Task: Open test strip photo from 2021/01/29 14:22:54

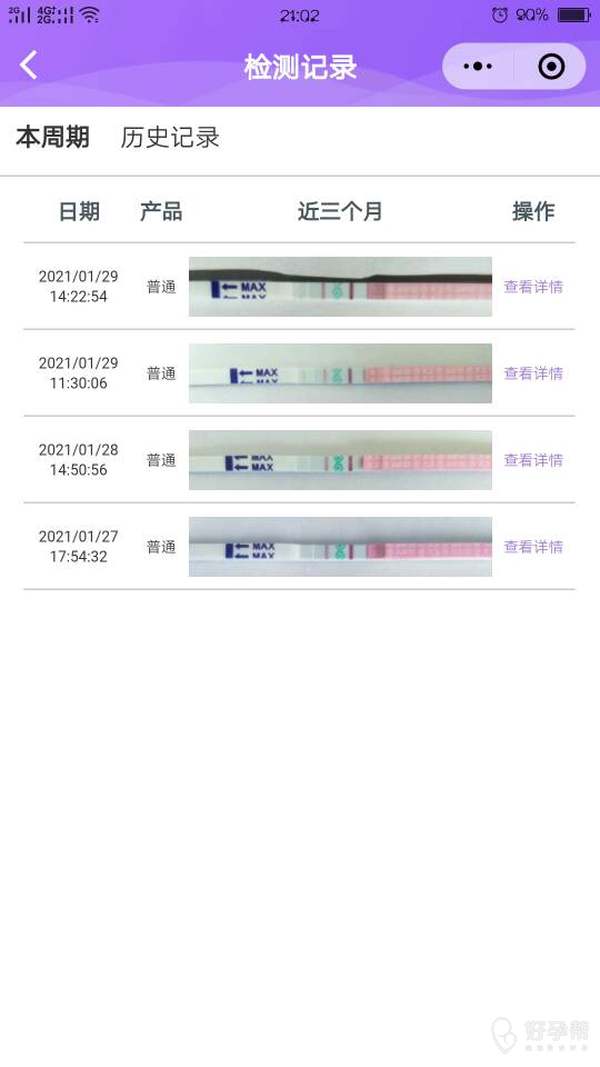Action: (340, 287)
